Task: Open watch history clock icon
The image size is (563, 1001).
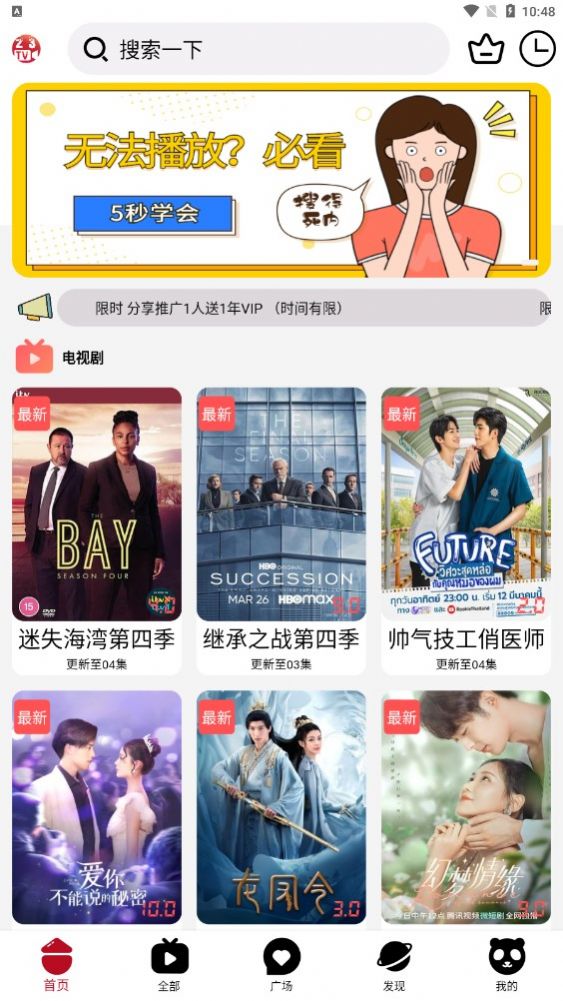Action: 537,49
